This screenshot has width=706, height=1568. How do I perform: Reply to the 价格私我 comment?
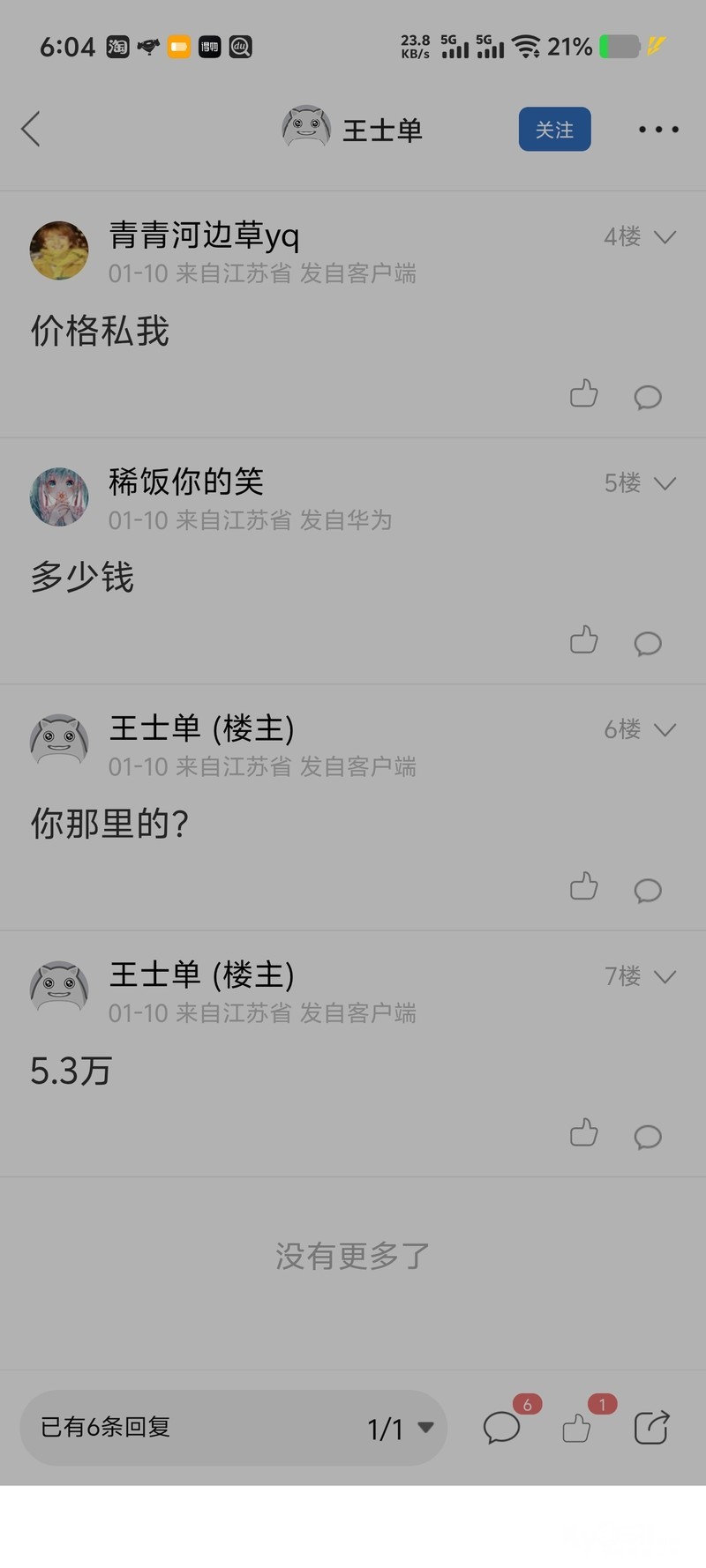648,397
